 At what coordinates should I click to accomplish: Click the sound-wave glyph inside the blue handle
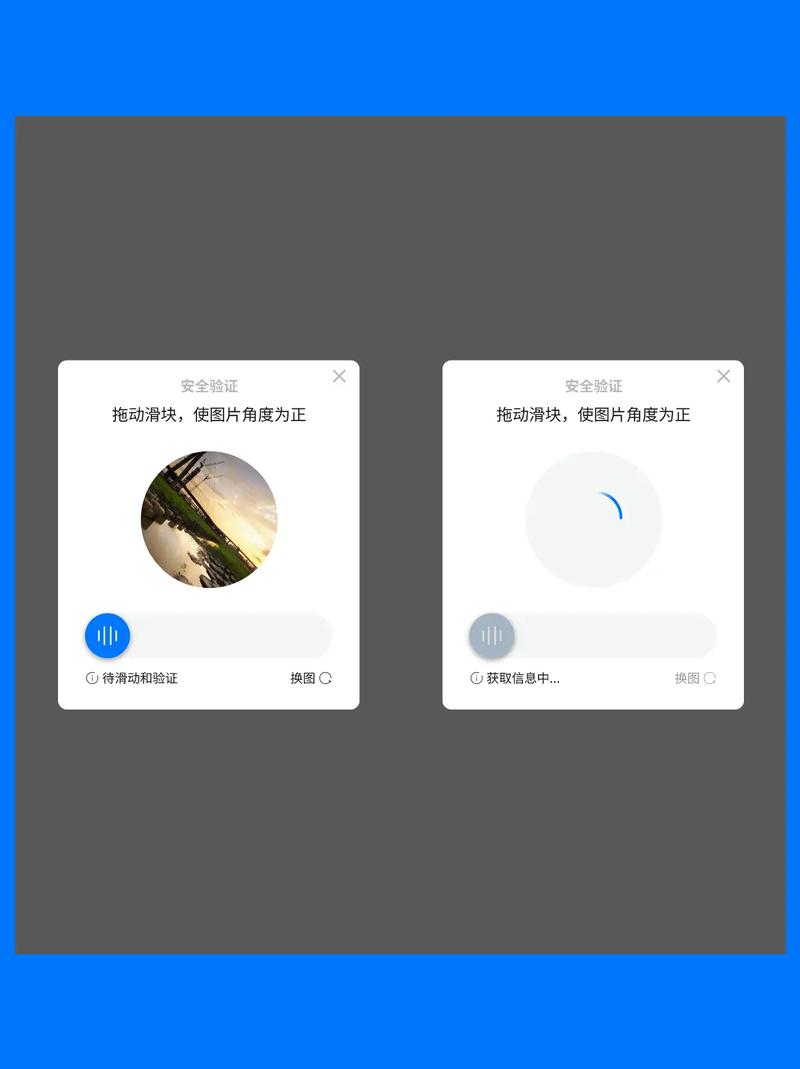pos(107,636)
